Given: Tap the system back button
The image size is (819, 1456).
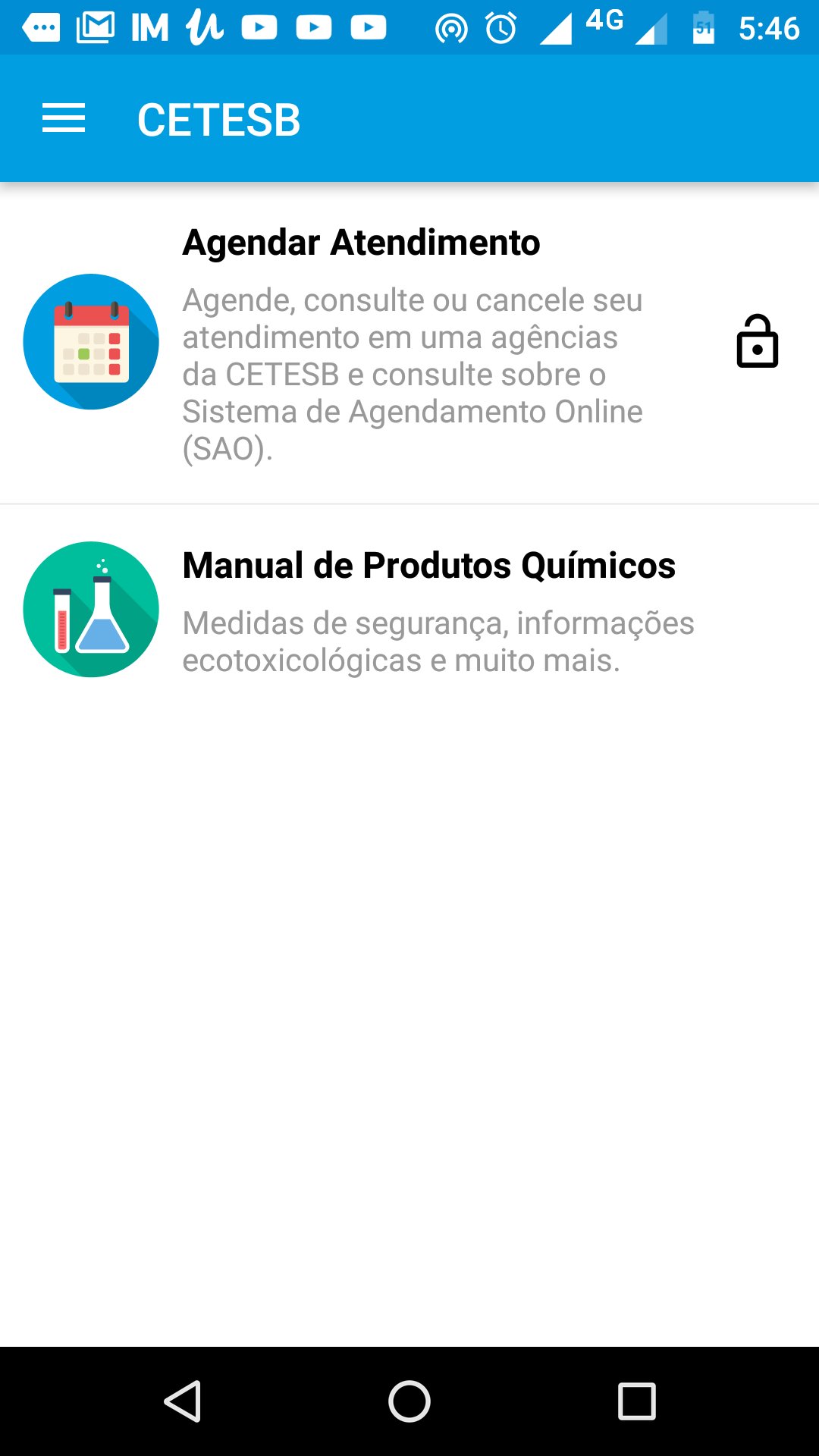Looking at the screenshot, I should (183, 1400).
